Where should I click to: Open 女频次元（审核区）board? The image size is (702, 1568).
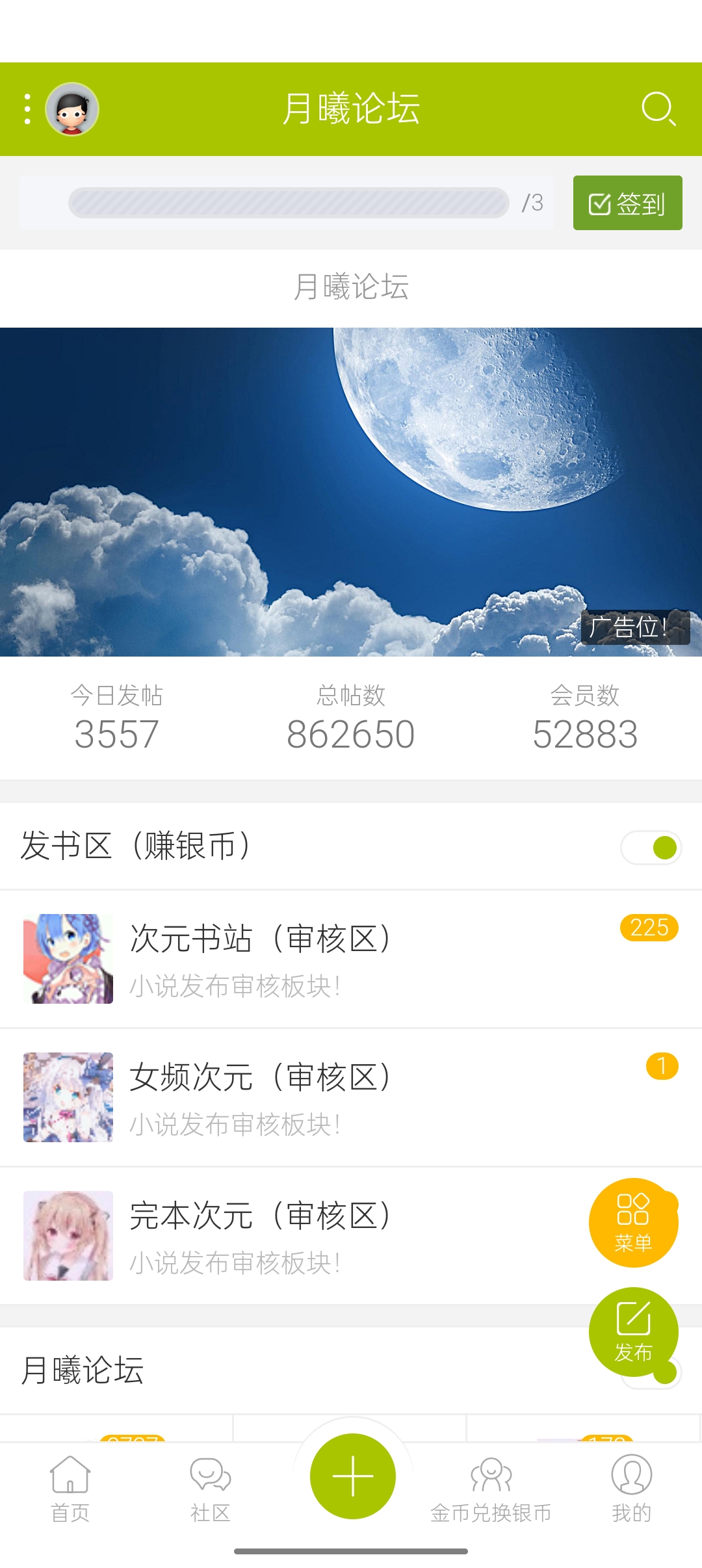pyautogui.click(x=351, y=1097)
